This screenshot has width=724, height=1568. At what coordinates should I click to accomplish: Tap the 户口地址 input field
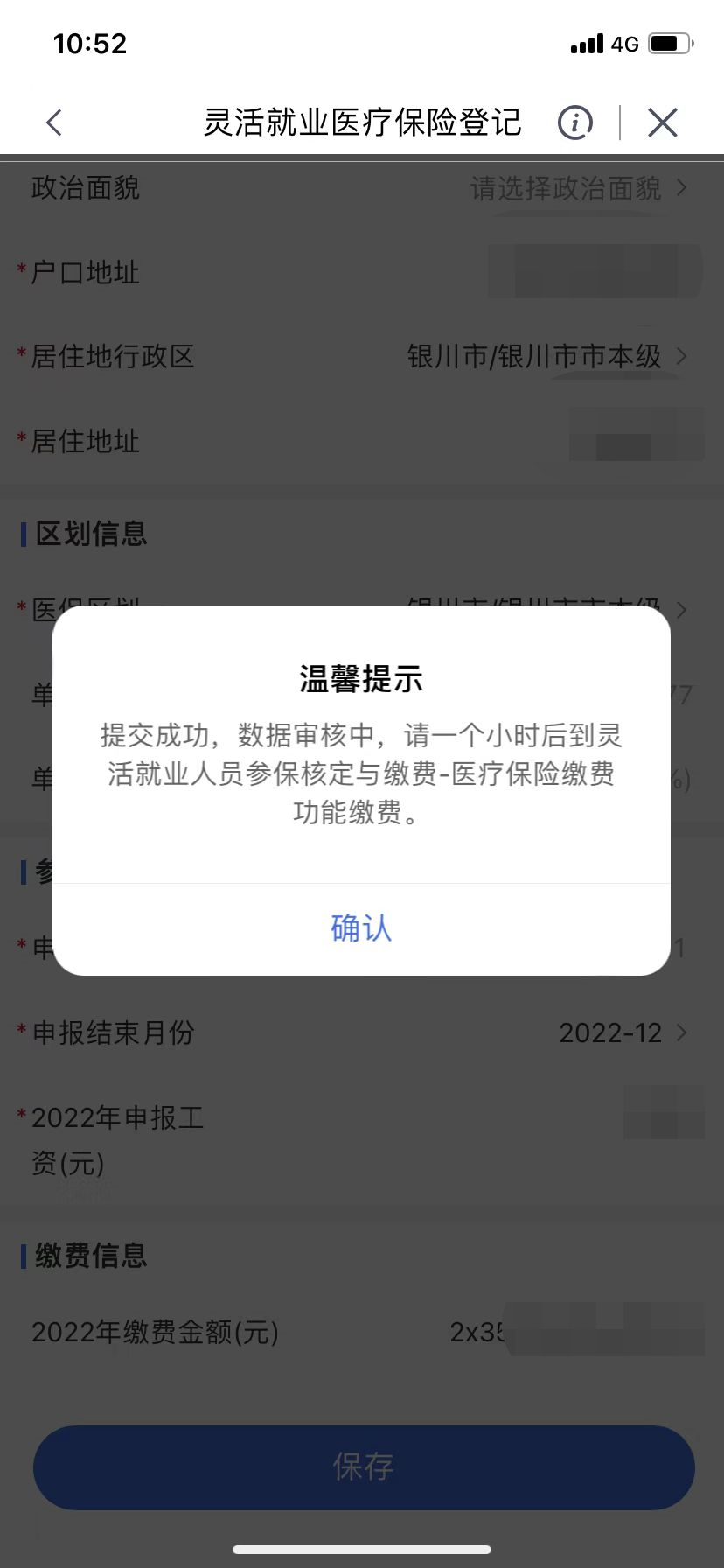click(x=592, y=271)
